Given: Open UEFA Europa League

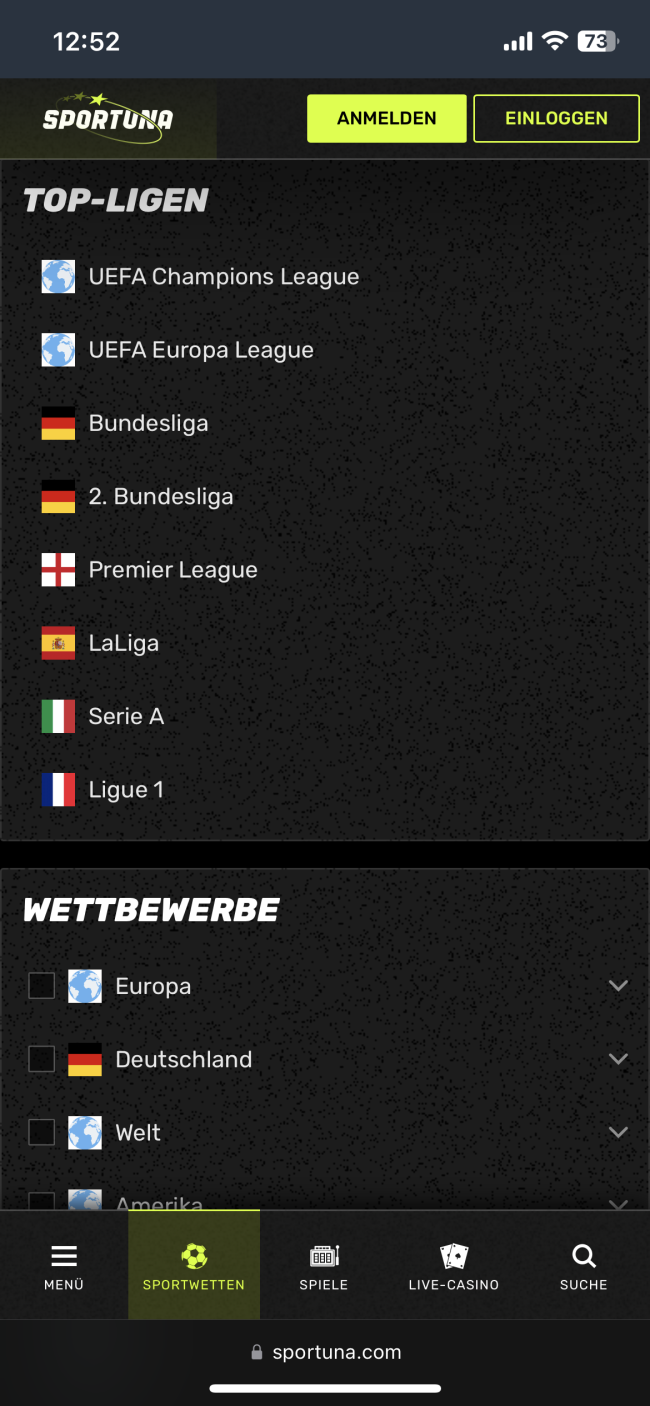Looking at the screenshot, I should point(201,350).
